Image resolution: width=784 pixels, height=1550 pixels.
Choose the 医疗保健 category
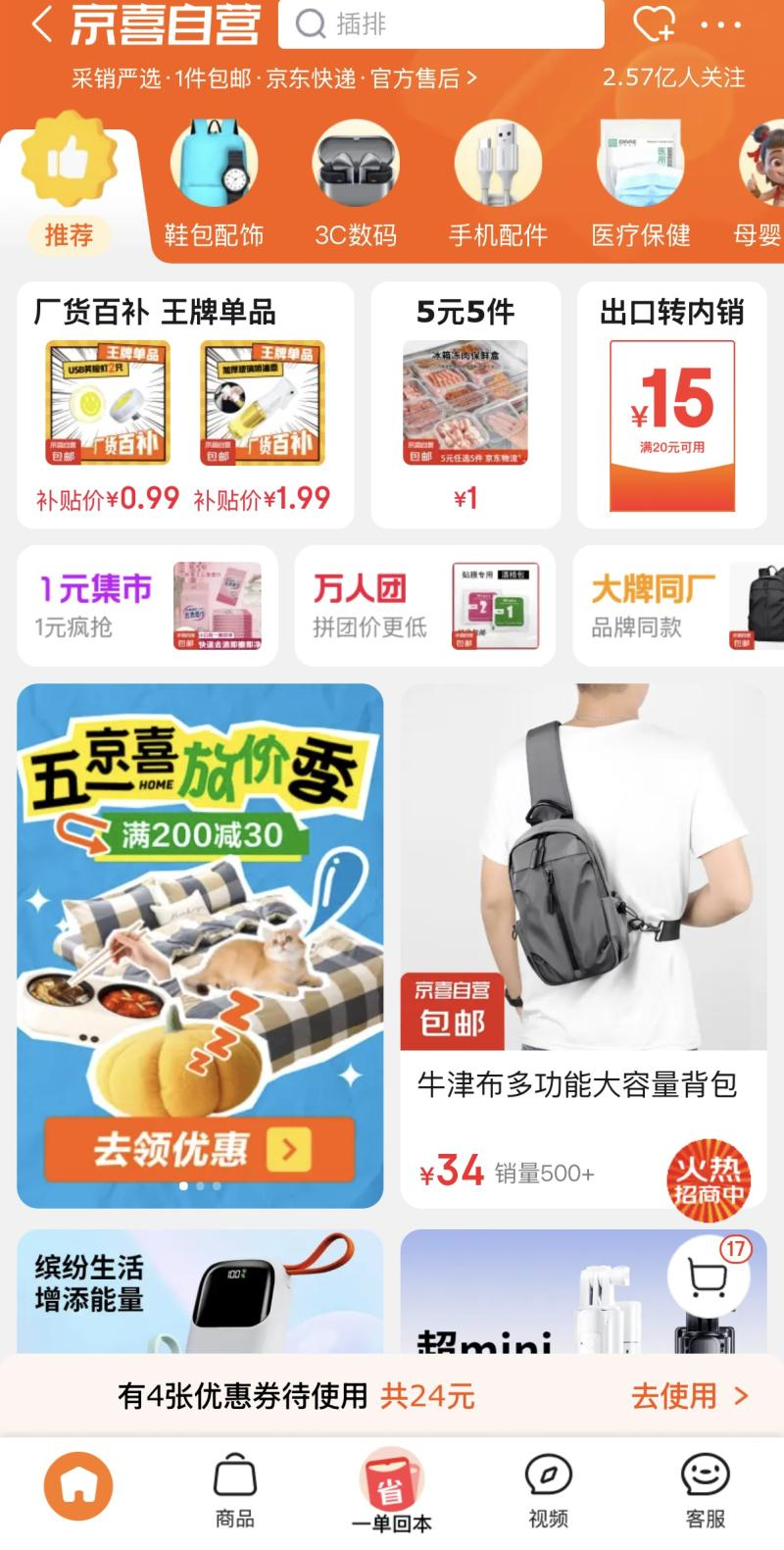[640, 186]
